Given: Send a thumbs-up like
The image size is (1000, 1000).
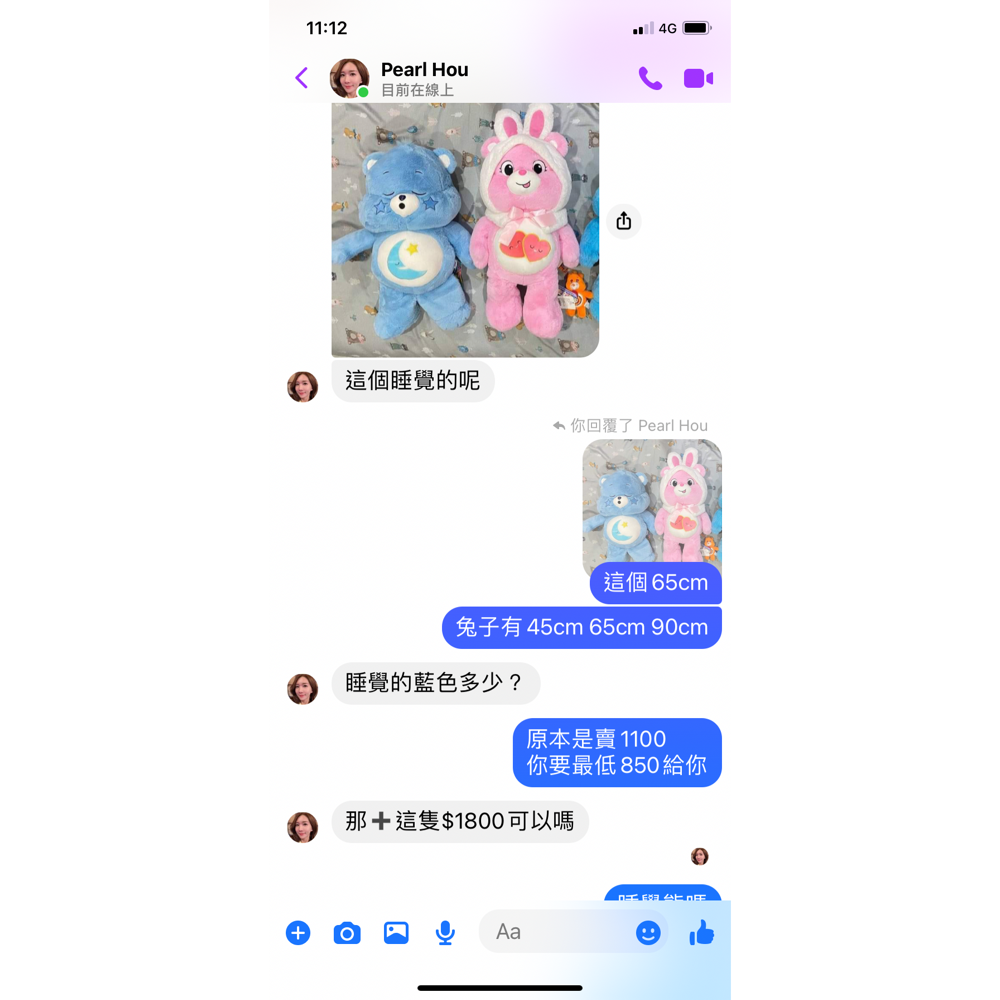Looking at the screenshot, I should (x=702, y=933).
